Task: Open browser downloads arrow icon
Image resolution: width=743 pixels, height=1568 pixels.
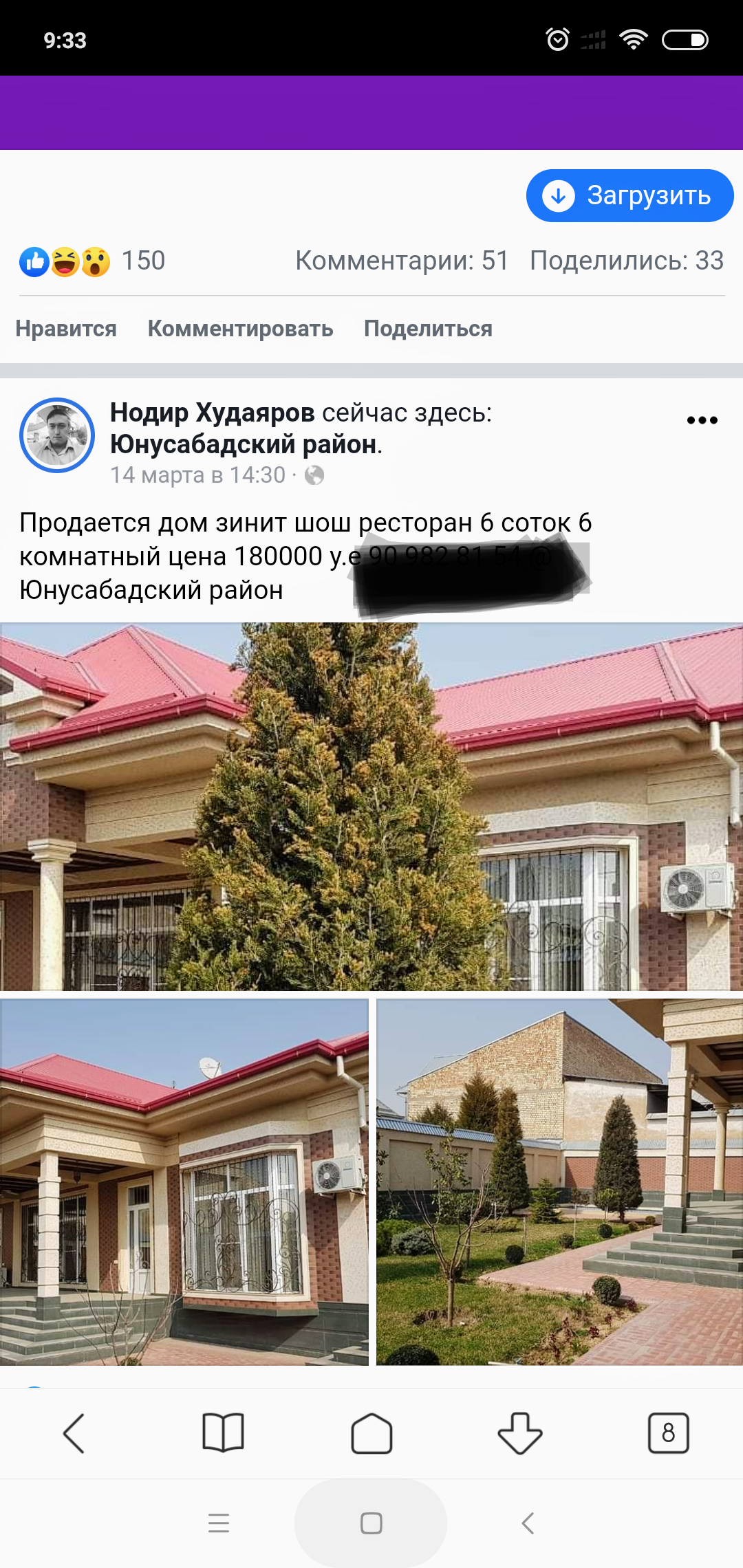Action: pos(520,1434)
